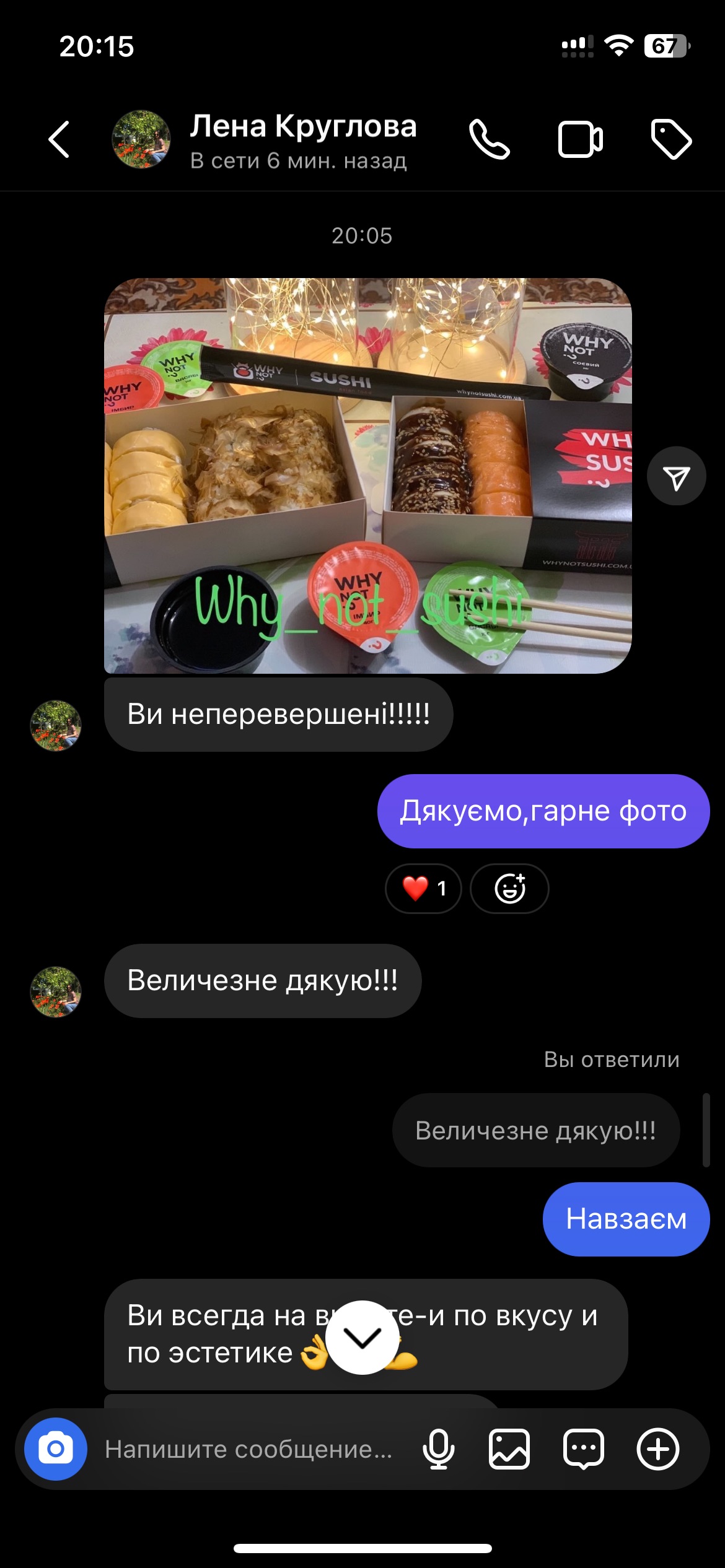725x1568 pixels.
Task: Start an audio call
Action: tap(489, 139)
